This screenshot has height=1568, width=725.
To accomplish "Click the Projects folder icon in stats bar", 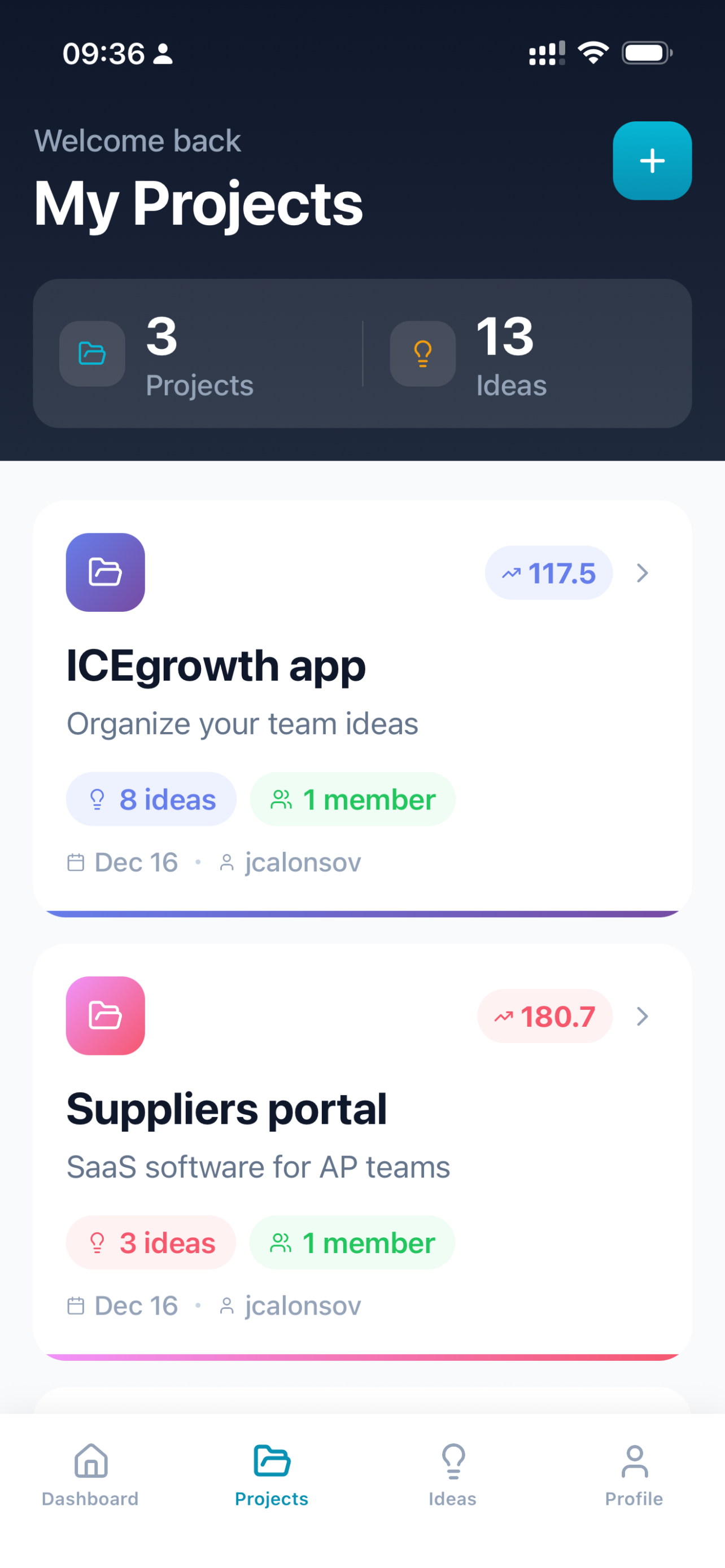I will [x=91, y=354].
